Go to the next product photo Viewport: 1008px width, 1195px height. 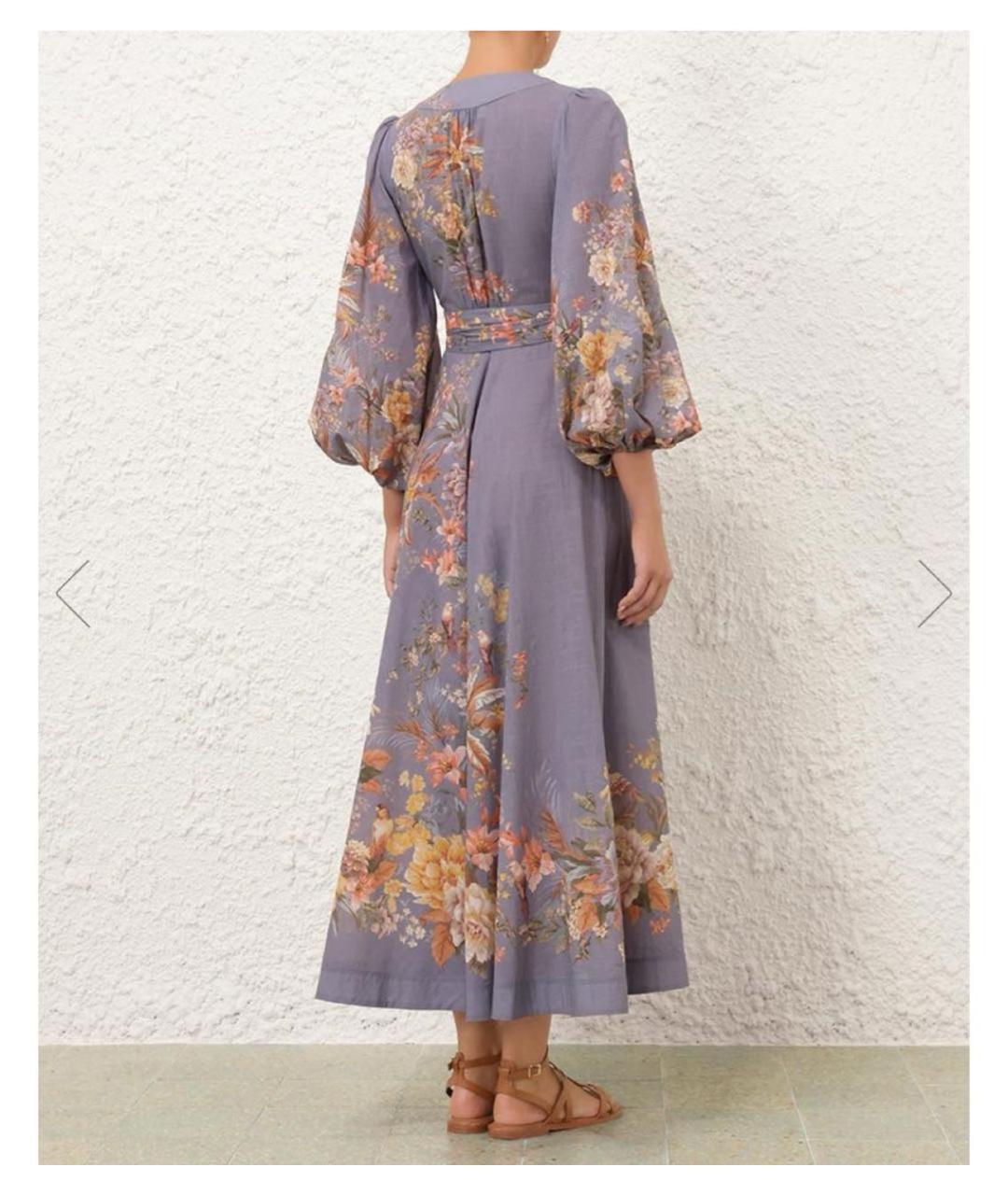(x=934, y=594)
